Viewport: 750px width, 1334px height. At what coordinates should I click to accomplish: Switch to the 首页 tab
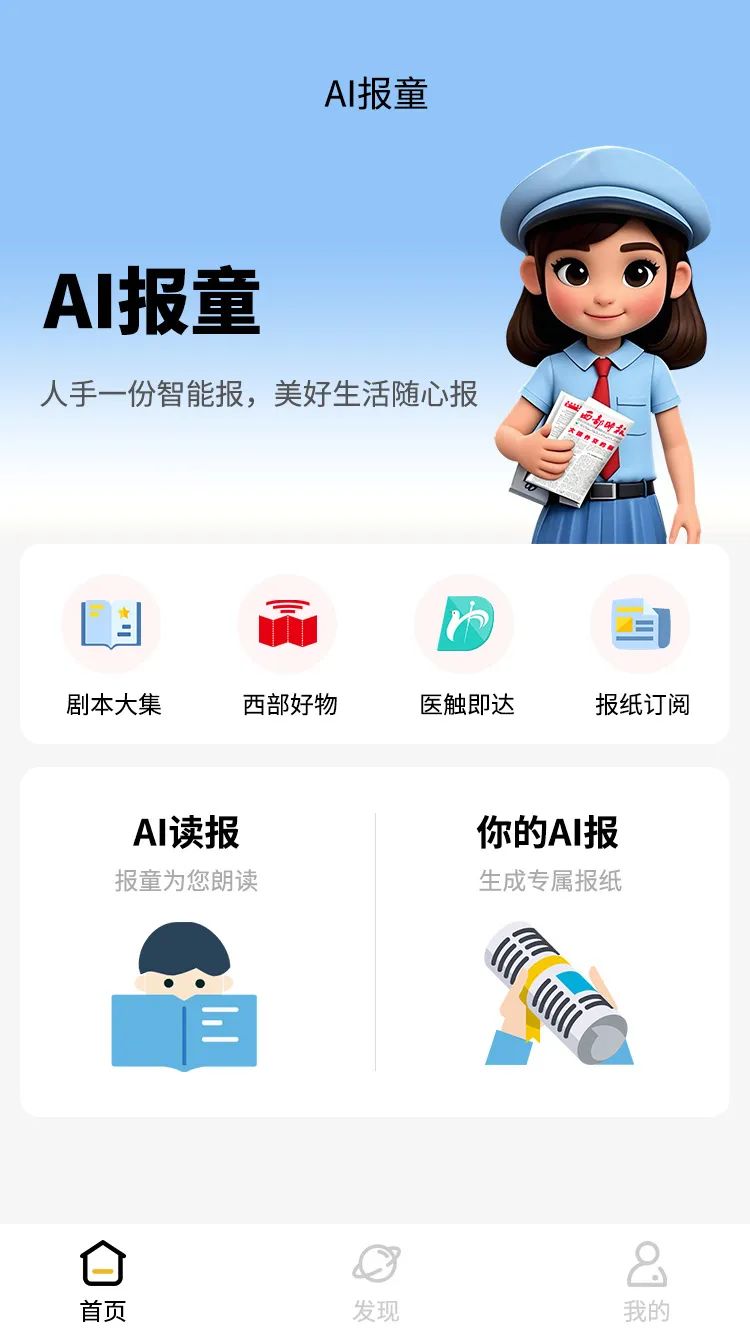click(x=103, y=1282)
